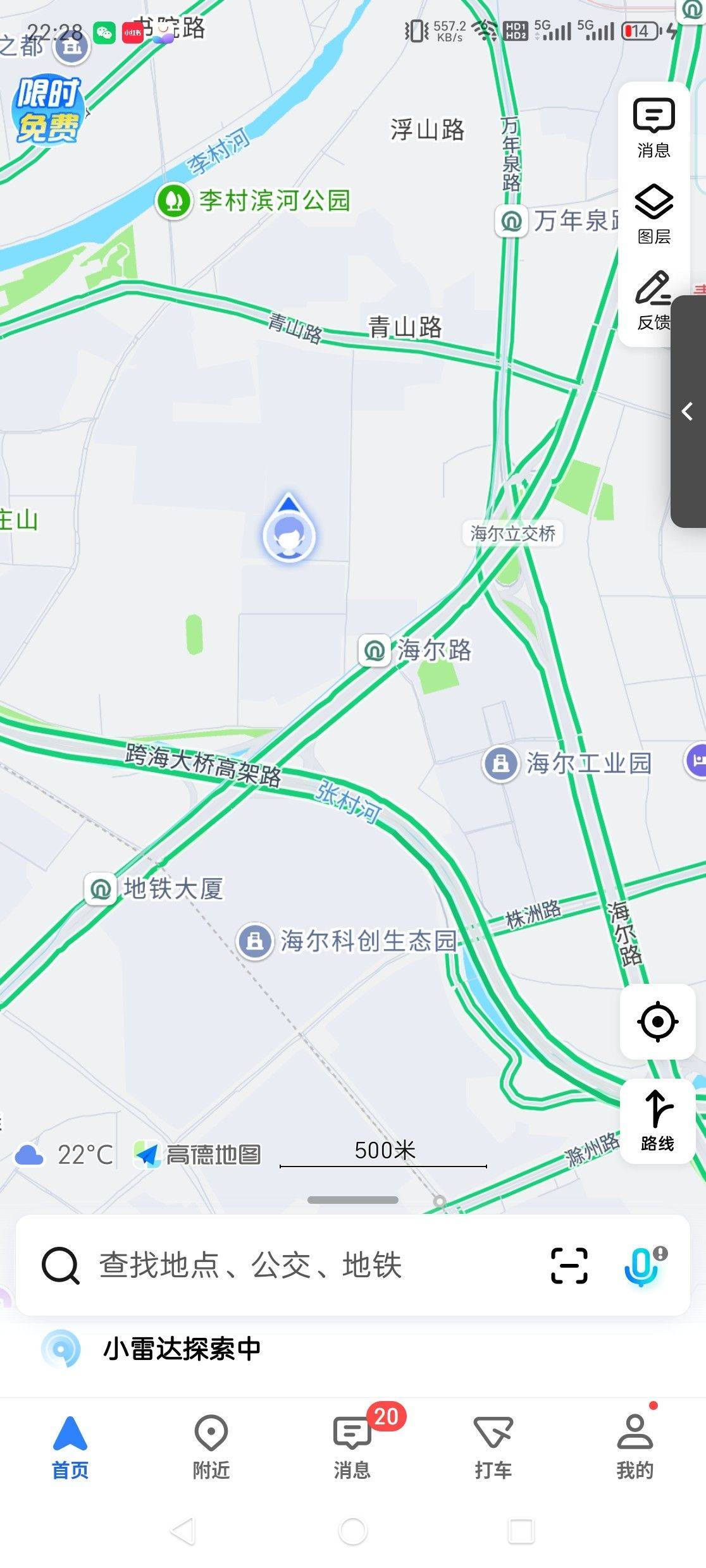Viewport: 706px width, 1568px height.
Task: Tap the 反馈 feedback button
Action: pyautogui.click(x=653, y=300)
